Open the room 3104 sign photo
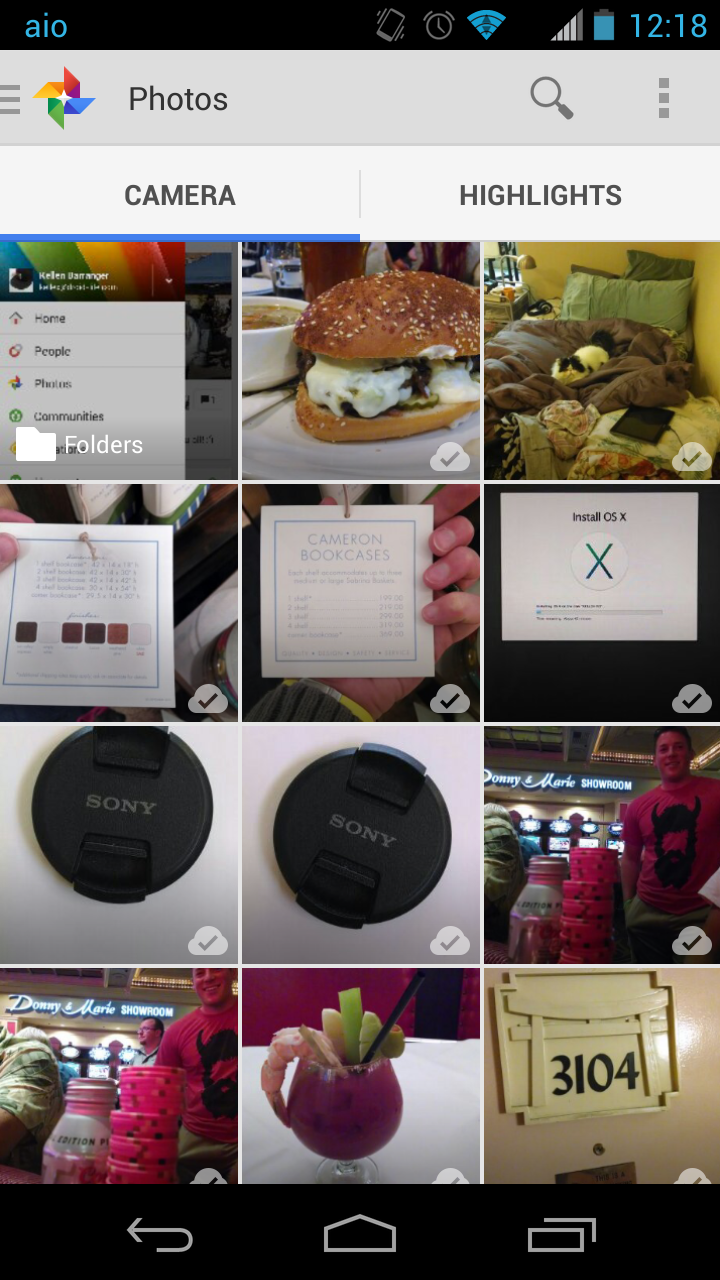This screenshot has height=1280, width=720. 601,1075
